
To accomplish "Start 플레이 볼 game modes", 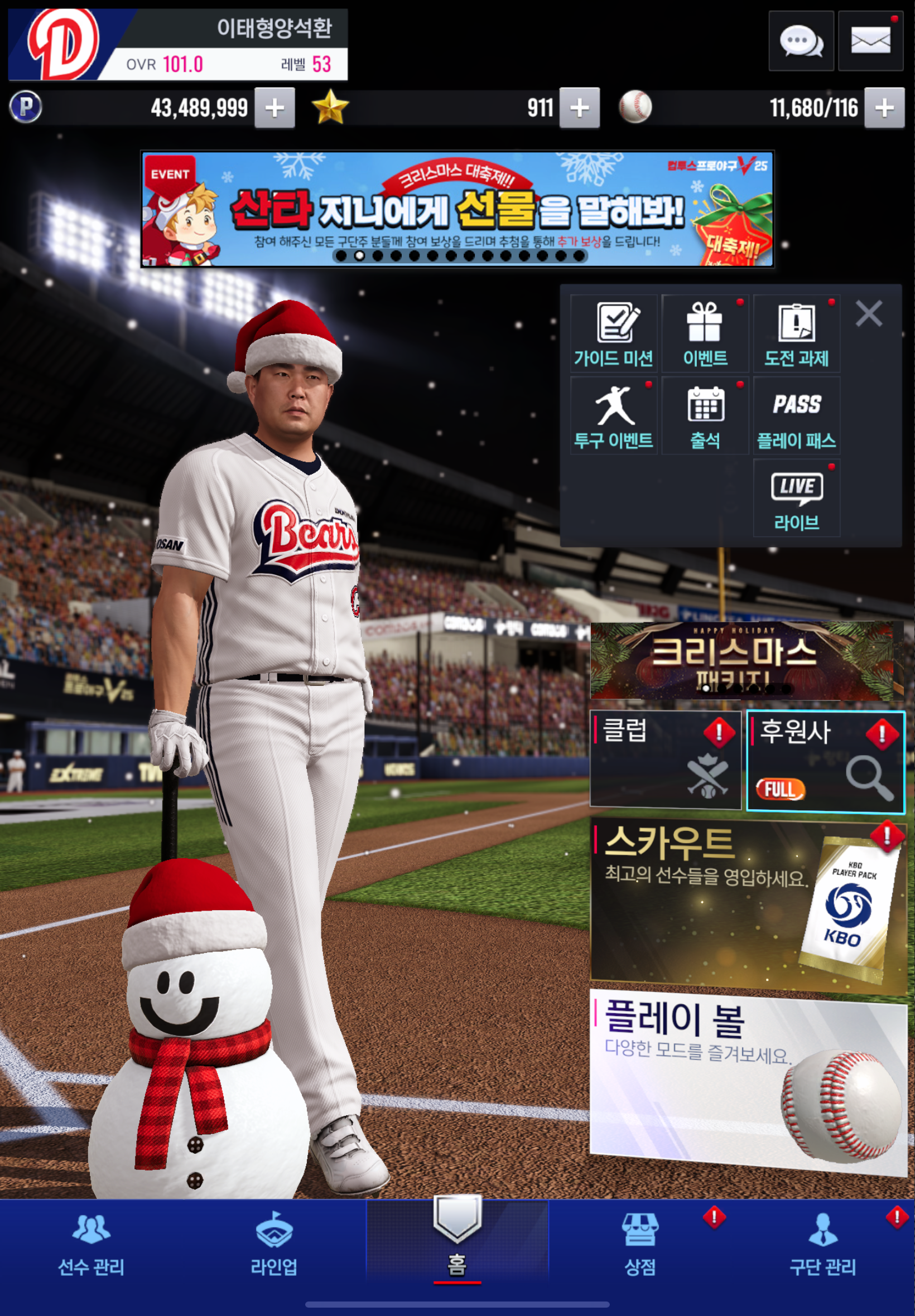I will coord(748,1082).
